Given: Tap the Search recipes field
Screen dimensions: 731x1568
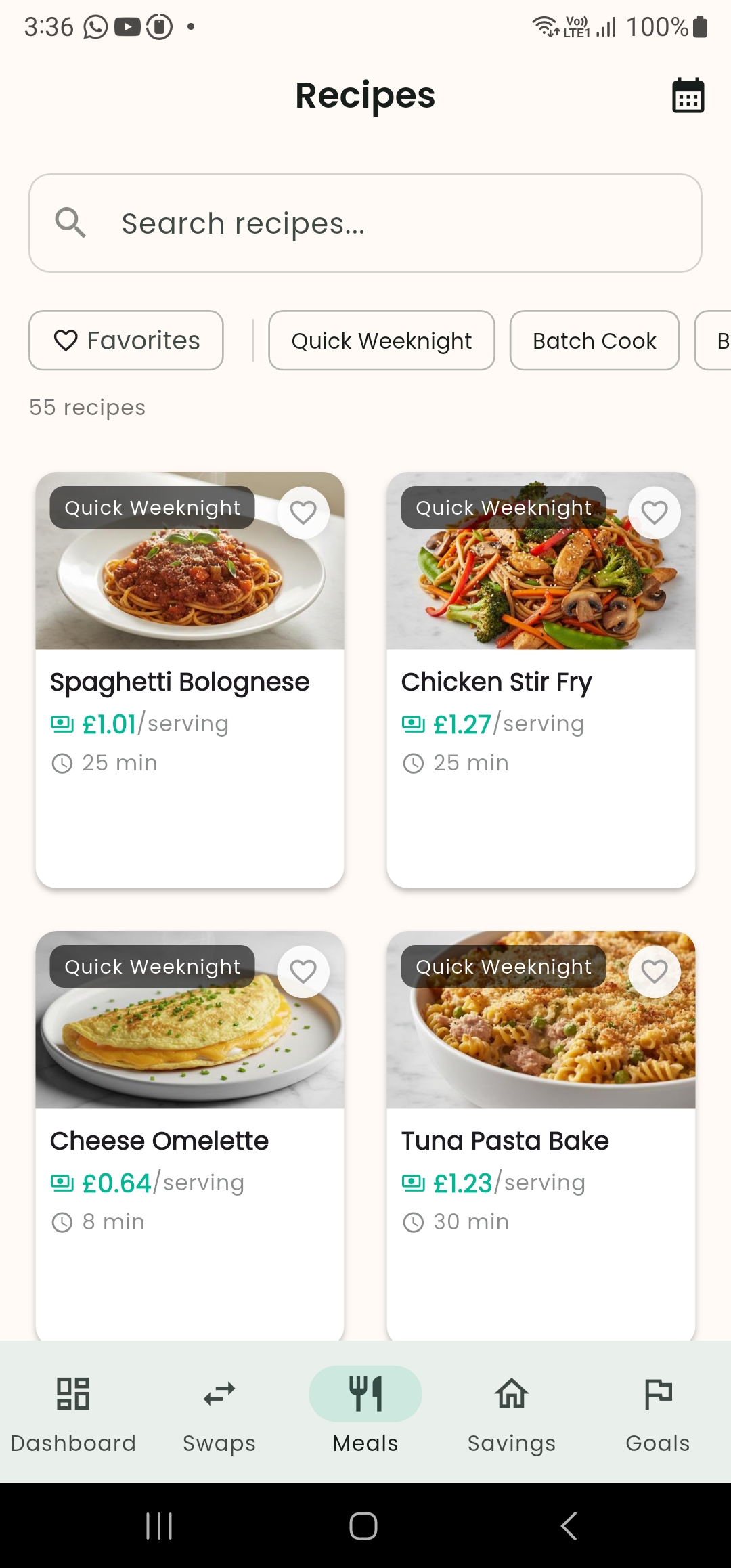Looking at the screenshot, I should [365, 223].
